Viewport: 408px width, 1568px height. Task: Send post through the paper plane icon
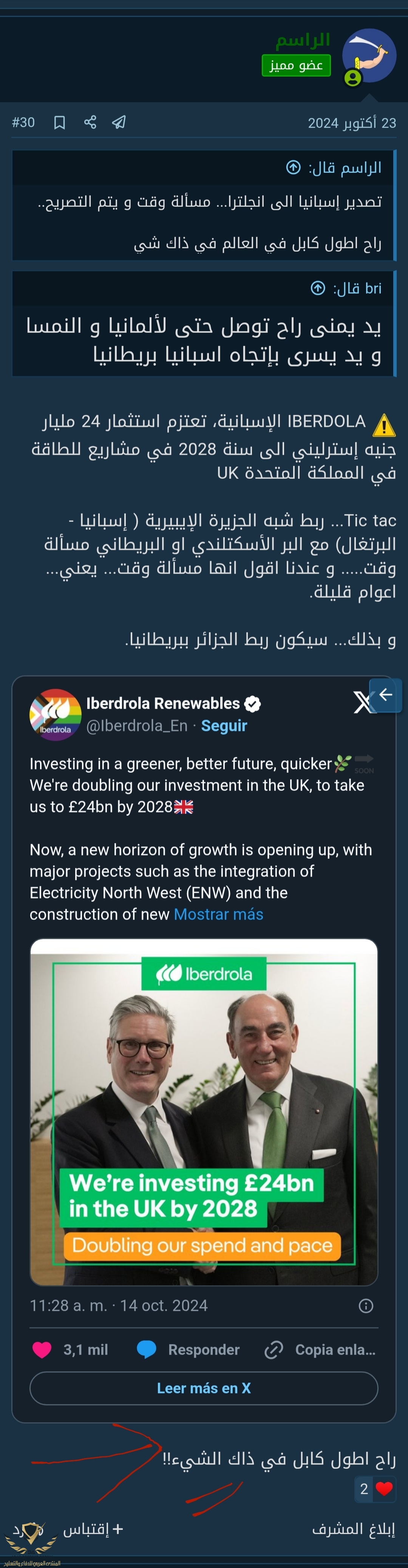[119, 122]
